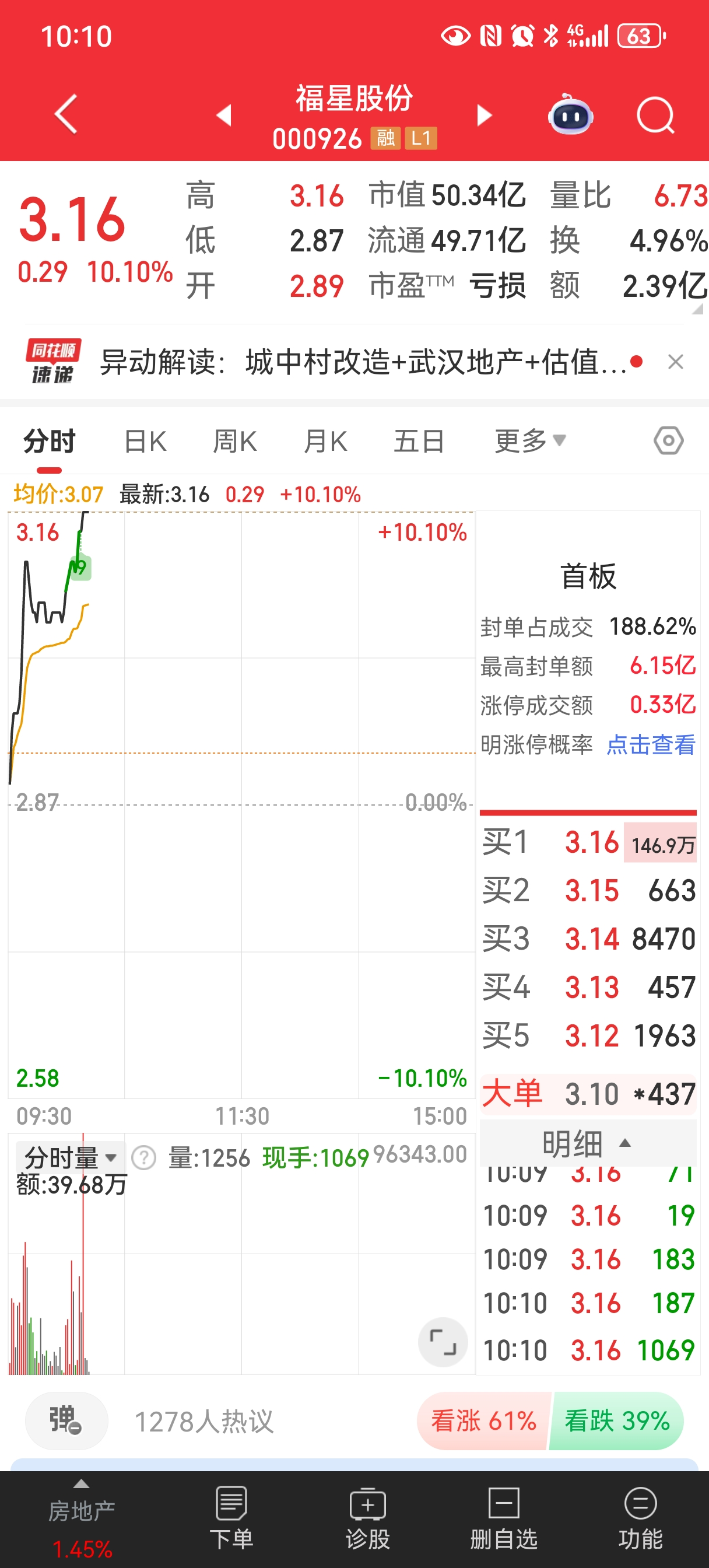Viewport: 709px width, 1568px height.
Task: Switch to the 周K chart tab
Action: click(x=235, y=442)
